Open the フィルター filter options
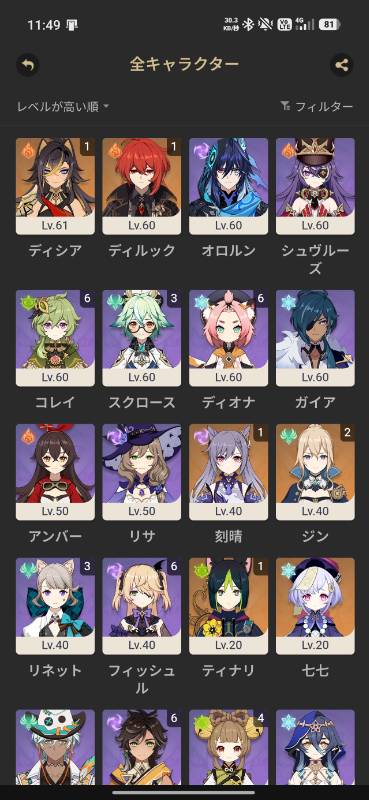369x800 pixels. [316, 107]
